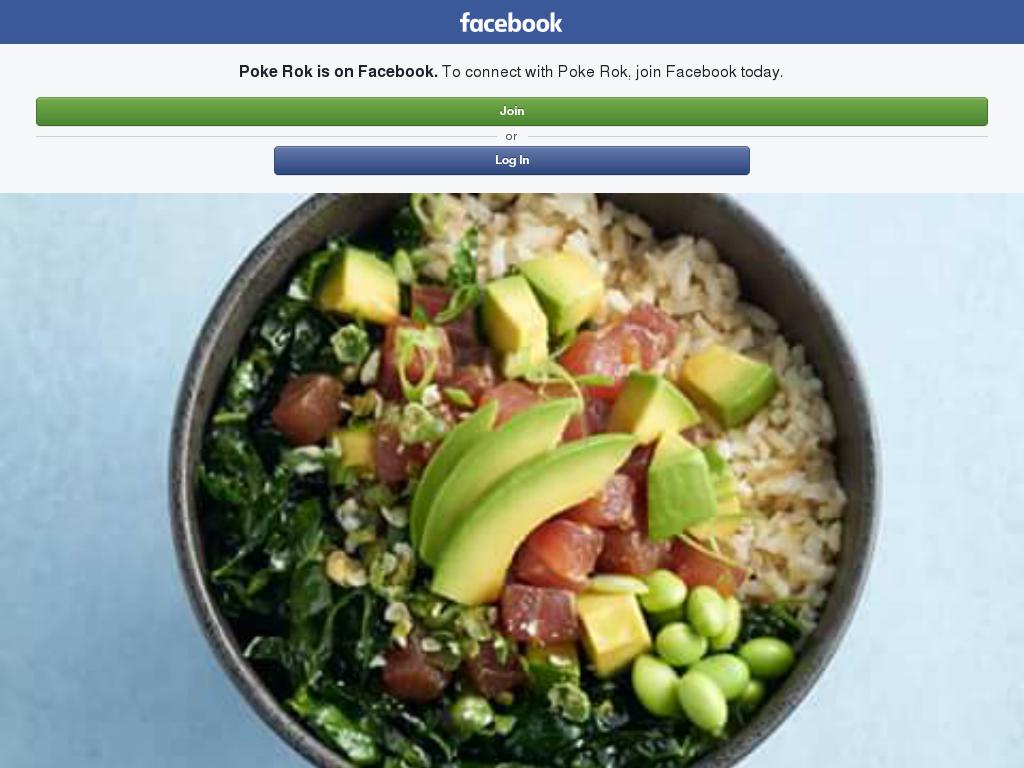
Task: Open the Facebook logo link in the header
Action: coord(511,22)
